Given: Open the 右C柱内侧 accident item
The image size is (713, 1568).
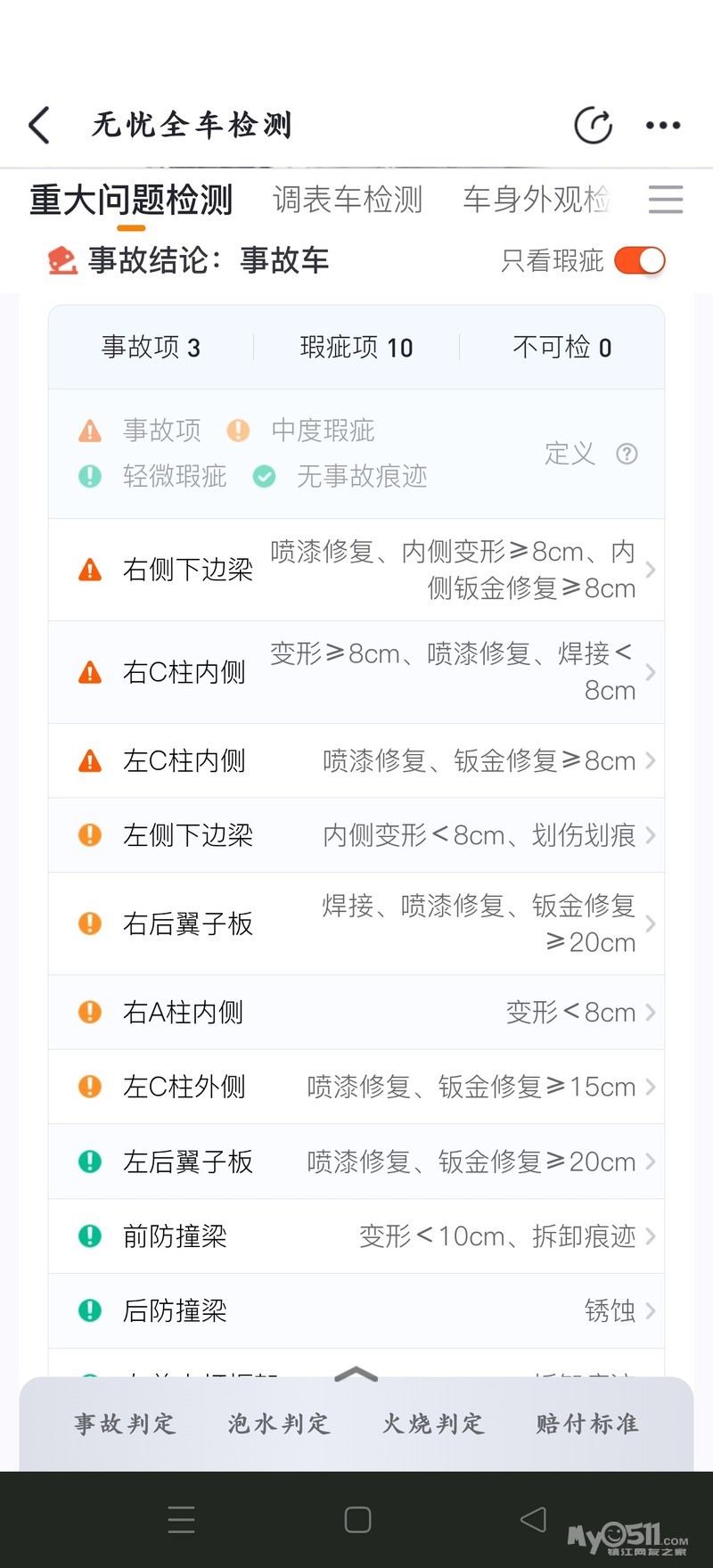Looking at the screenshot, I should (356, 672).
